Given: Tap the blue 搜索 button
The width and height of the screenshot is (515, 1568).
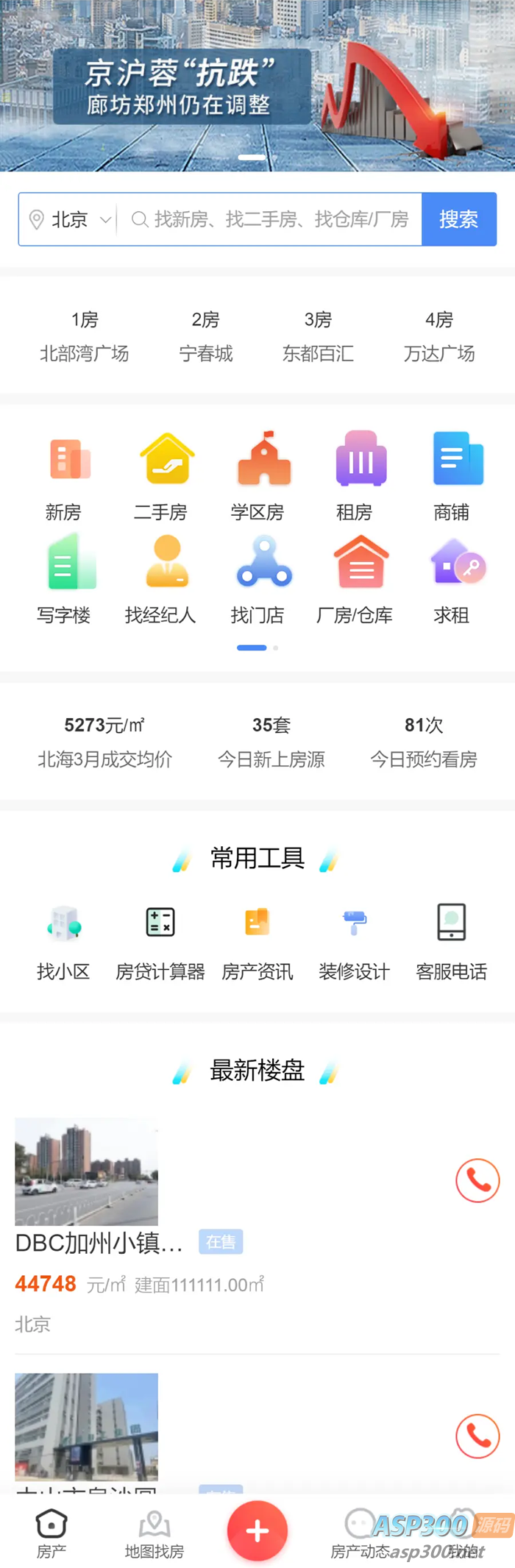Looking at the screenshot, I should point(458,219).
